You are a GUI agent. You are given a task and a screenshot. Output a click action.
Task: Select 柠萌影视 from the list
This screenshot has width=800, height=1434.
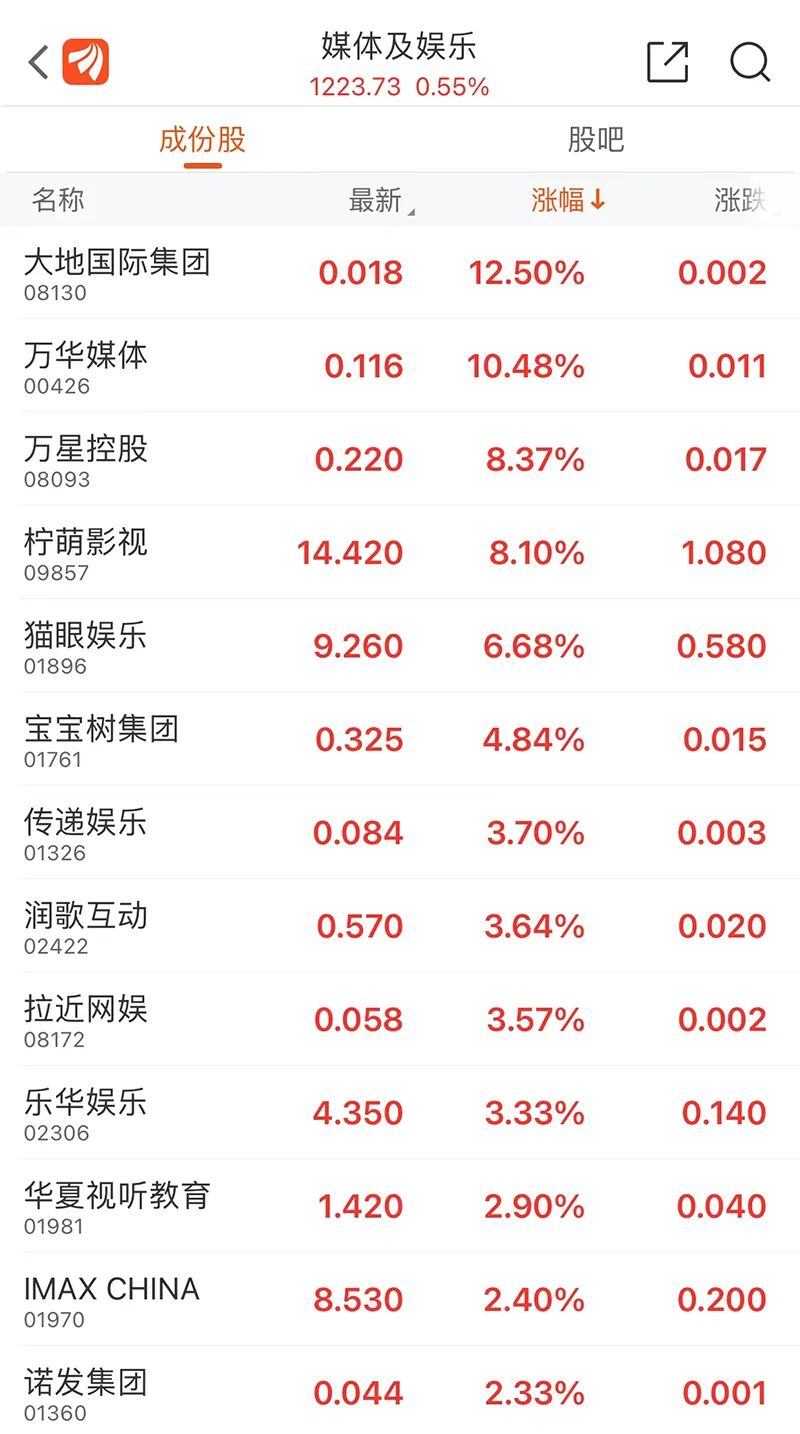[86, 552]
